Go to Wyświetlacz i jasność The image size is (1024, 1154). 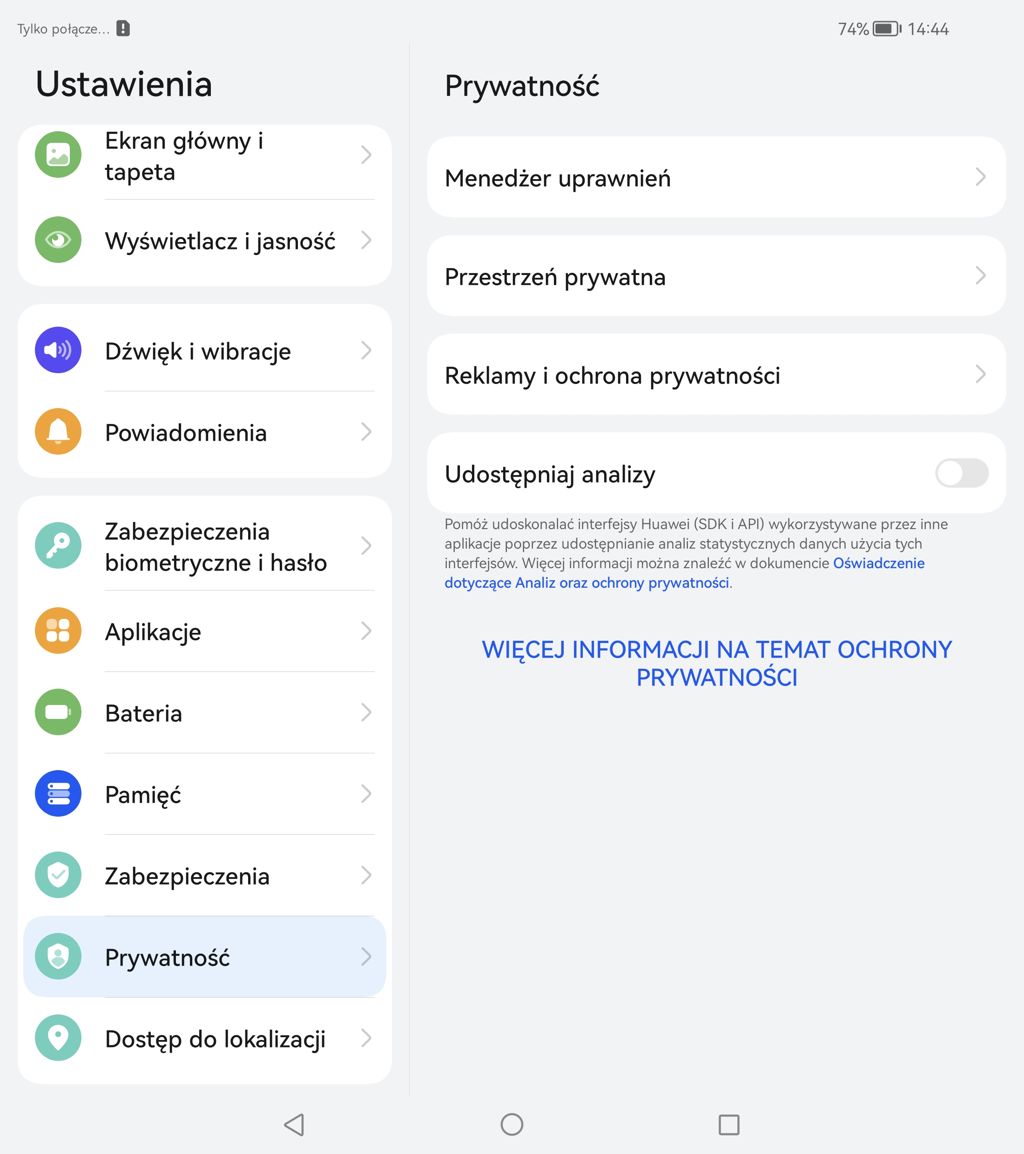tap(204, 241)
